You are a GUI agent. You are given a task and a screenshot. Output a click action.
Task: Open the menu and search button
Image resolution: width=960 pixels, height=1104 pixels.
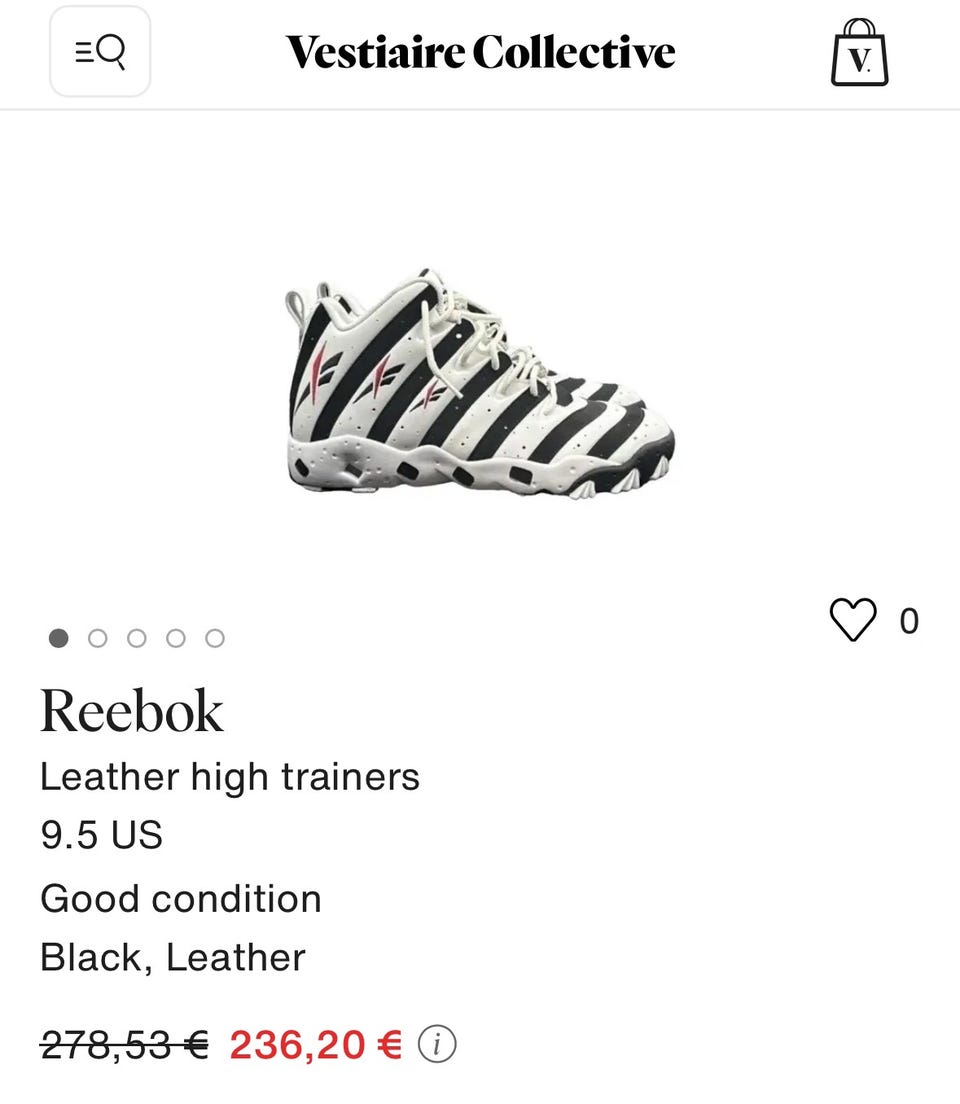pyautogui.click(x=100, y=52)
